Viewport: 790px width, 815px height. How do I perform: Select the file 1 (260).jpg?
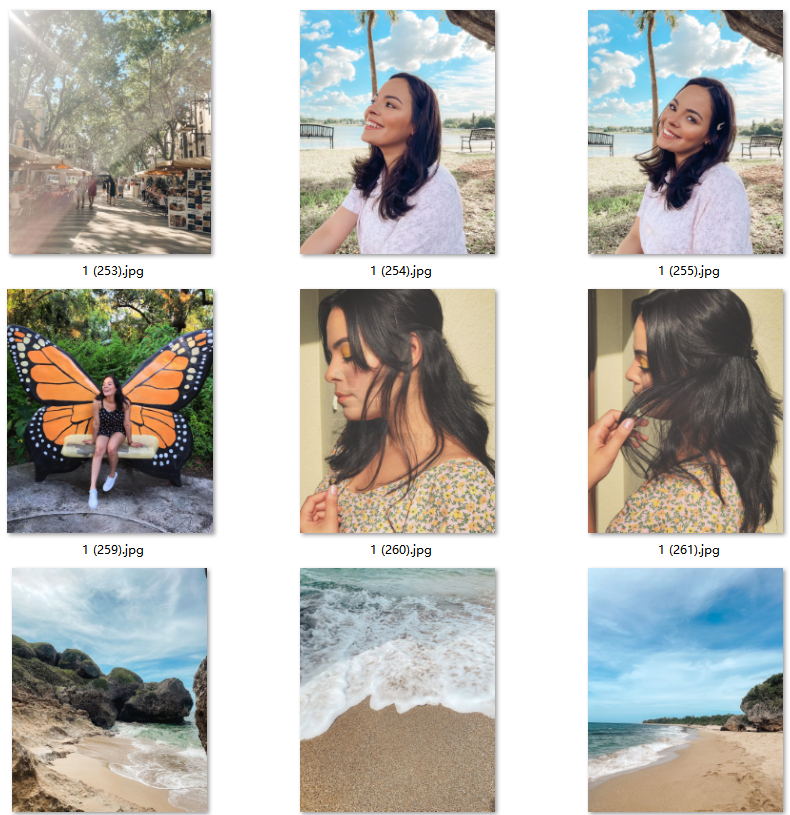coord(398,411)
